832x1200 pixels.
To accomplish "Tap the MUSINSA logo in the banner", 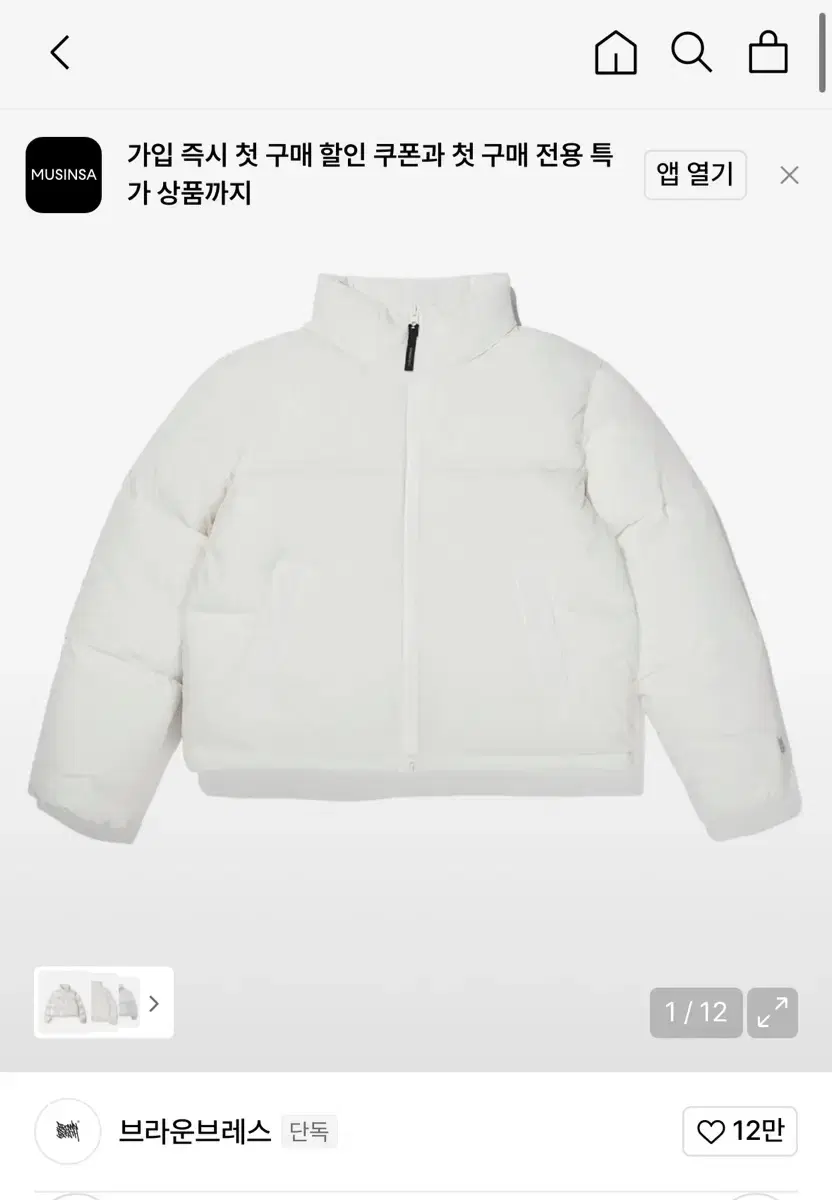I will [63, 175].
